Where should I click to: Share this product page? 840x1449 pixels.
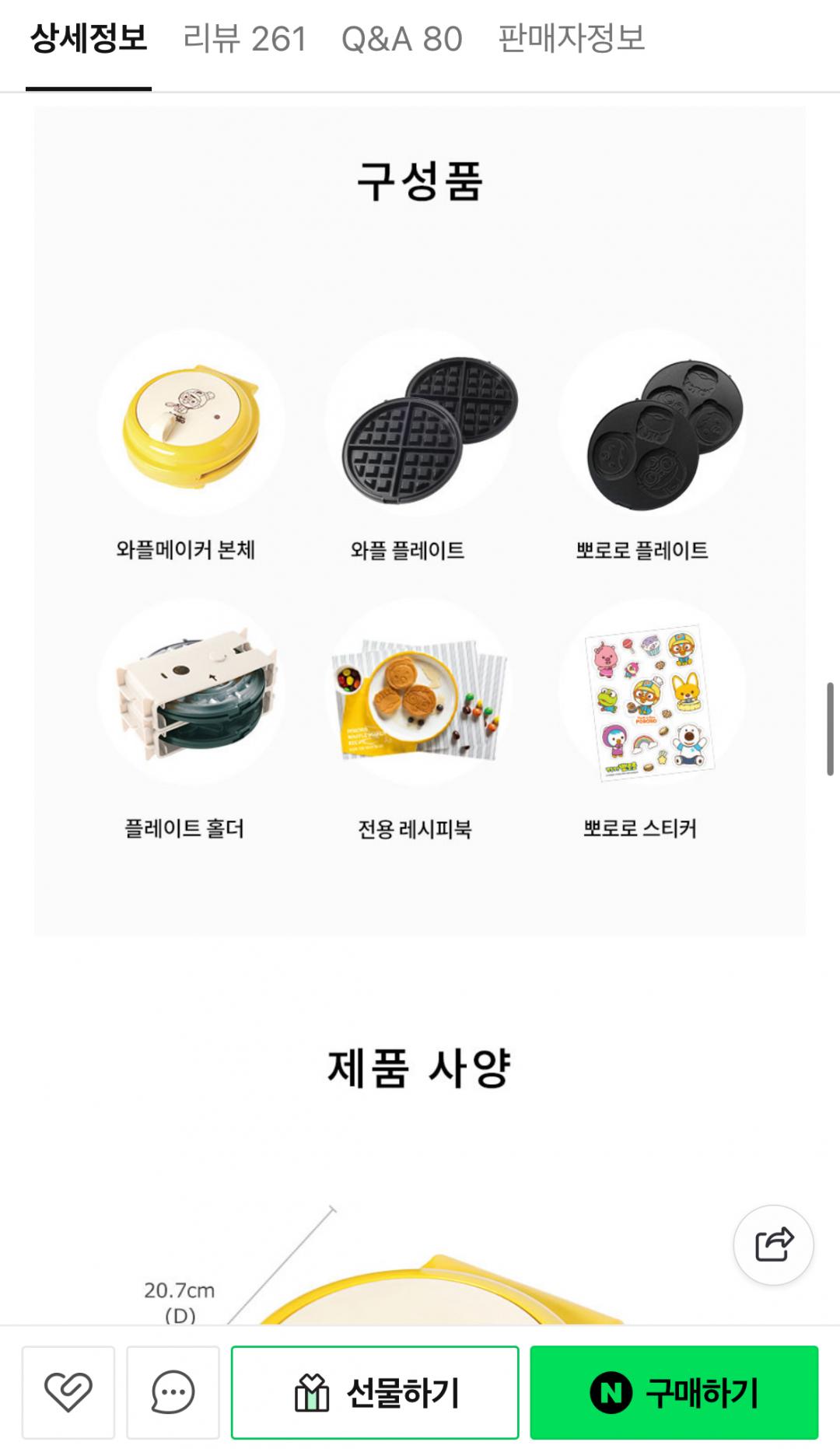pyautogui.click(x=773, y=1244)
